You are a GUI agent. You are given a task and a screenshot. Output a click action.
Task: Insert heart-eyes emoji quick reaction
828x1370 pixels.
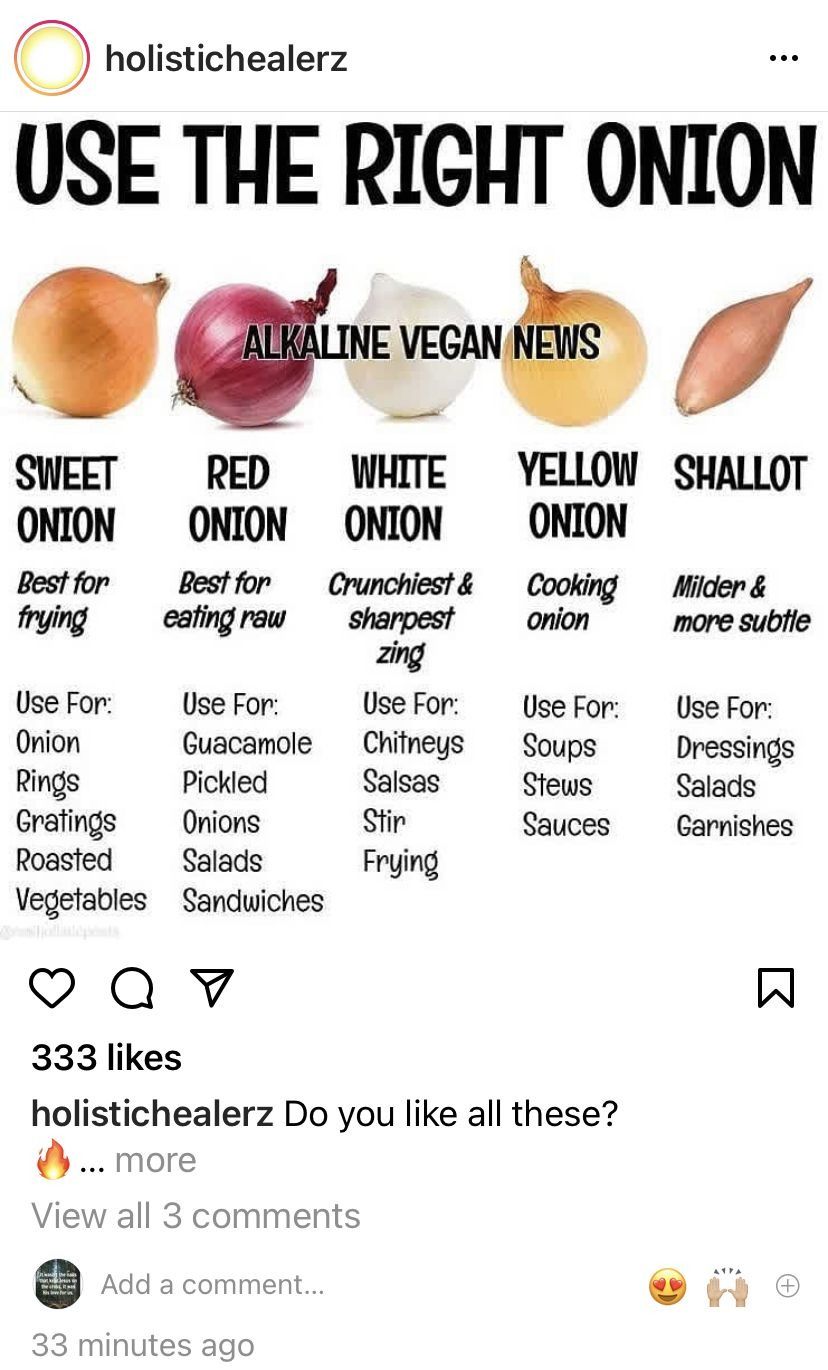click(667, 1286)
